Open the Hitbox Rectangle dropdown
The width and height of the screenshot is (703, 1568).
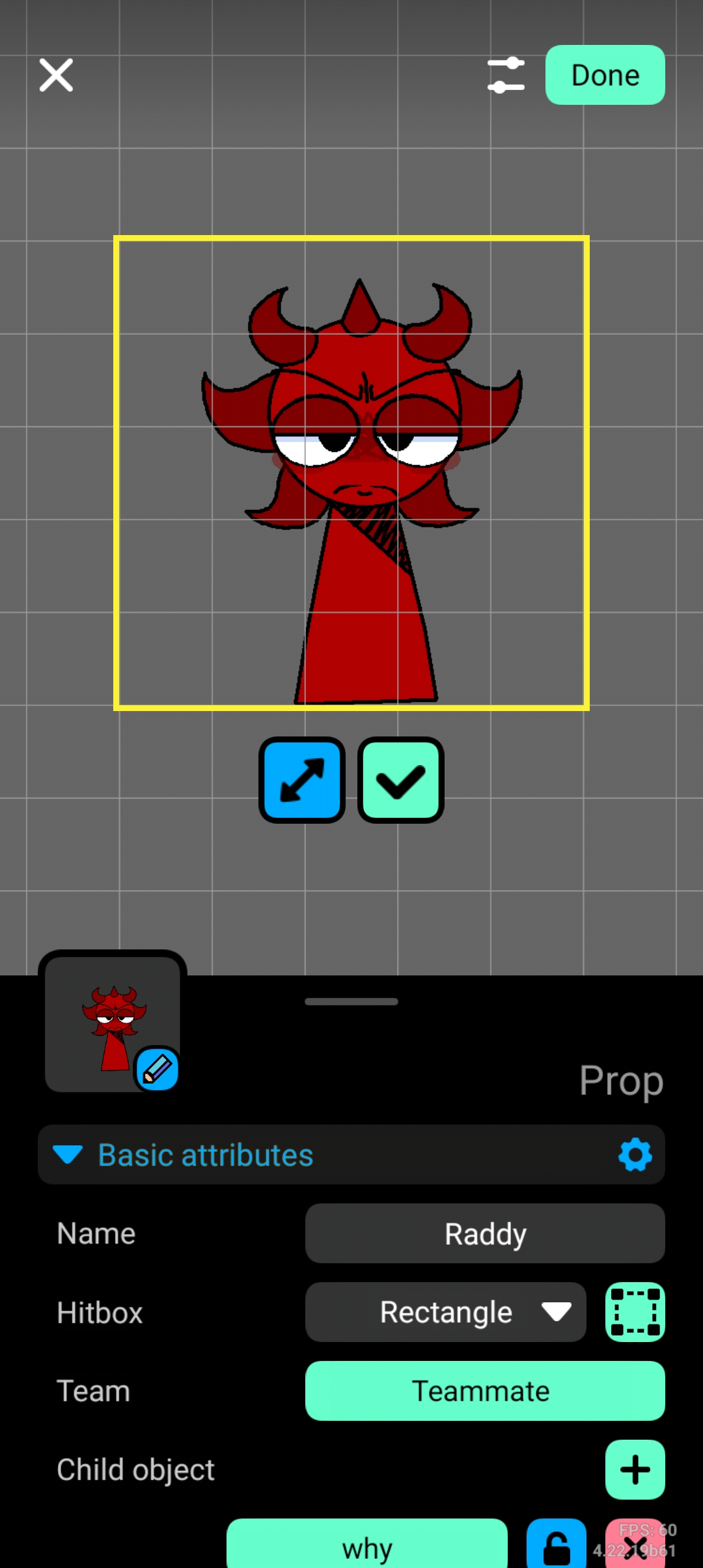446,1312
